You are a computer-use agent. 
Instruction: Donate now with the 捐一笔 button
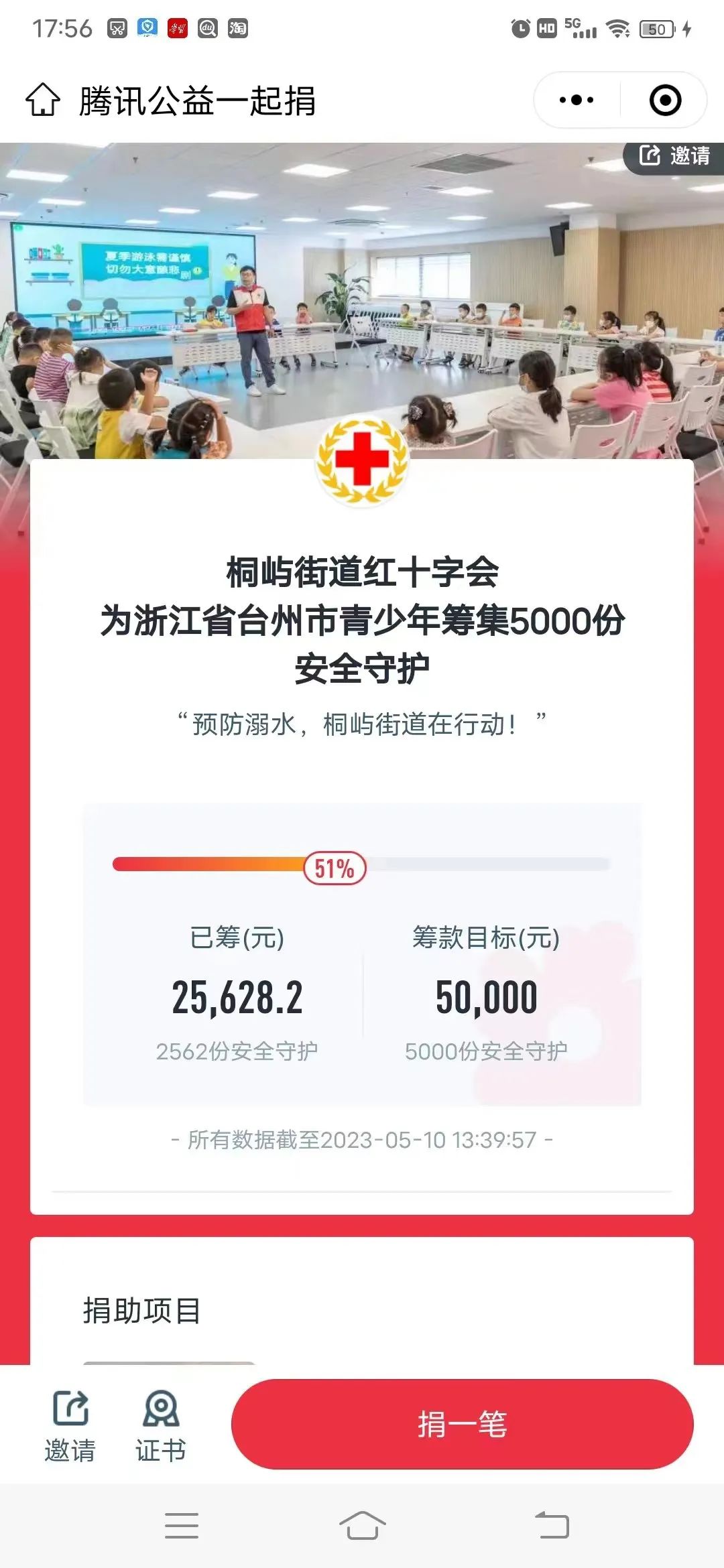[462, 1423]
